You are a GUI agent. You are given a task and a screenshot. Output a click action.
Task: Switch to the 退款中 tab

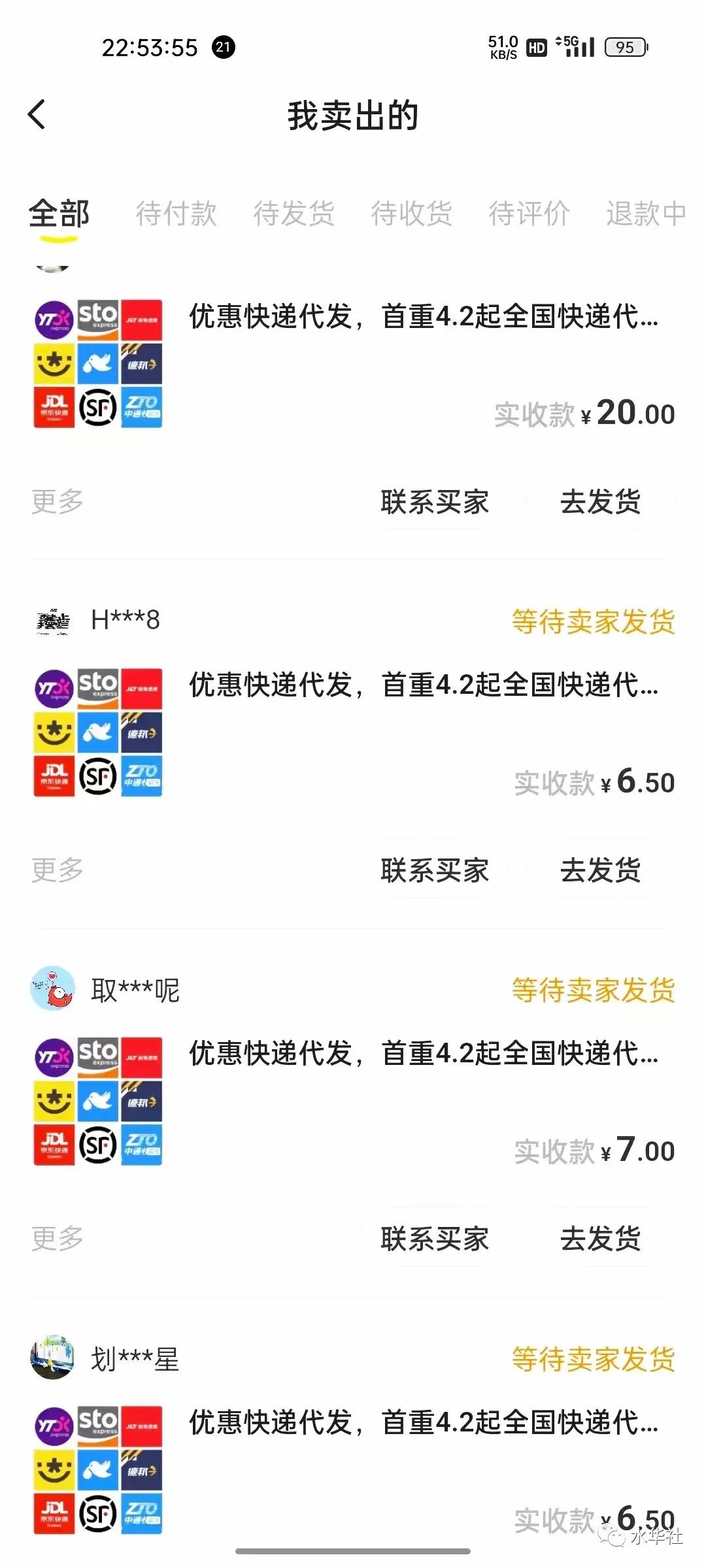click(646, 214)
